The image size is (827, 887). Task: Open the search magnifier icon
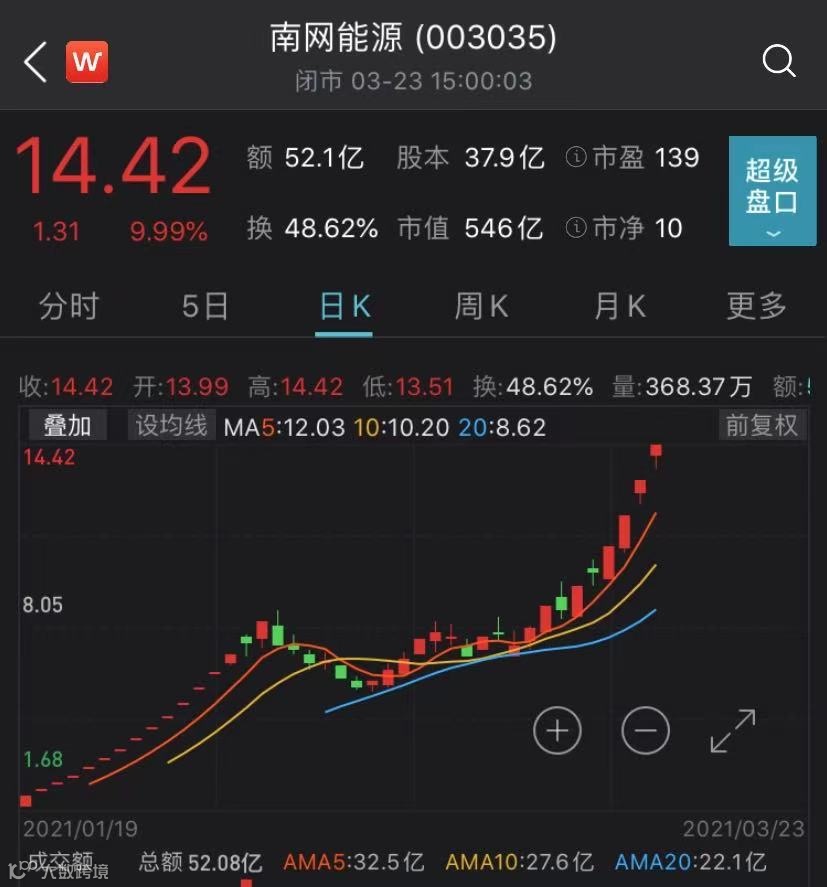tap(778, 62)
